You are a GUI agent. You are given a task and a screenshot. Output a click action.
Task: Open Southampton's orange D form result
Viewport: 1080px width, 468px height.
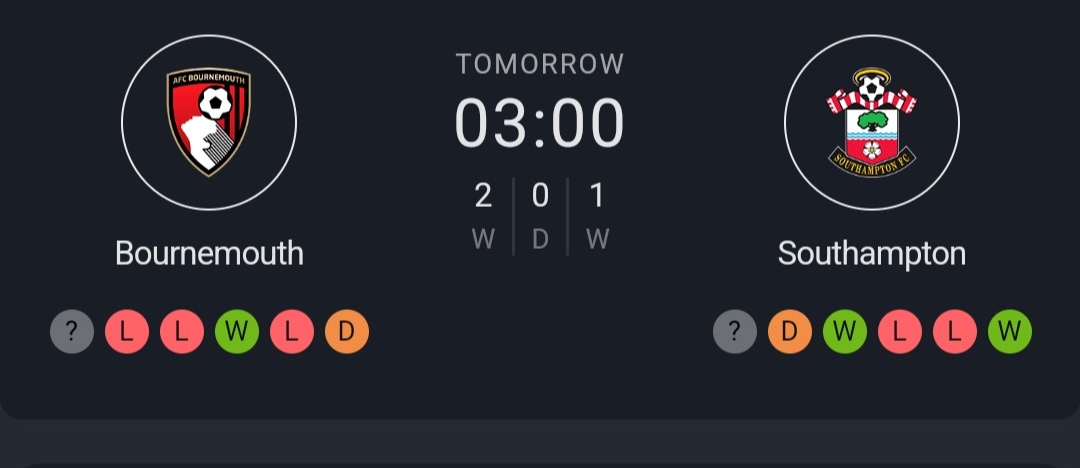click(790, 332)
